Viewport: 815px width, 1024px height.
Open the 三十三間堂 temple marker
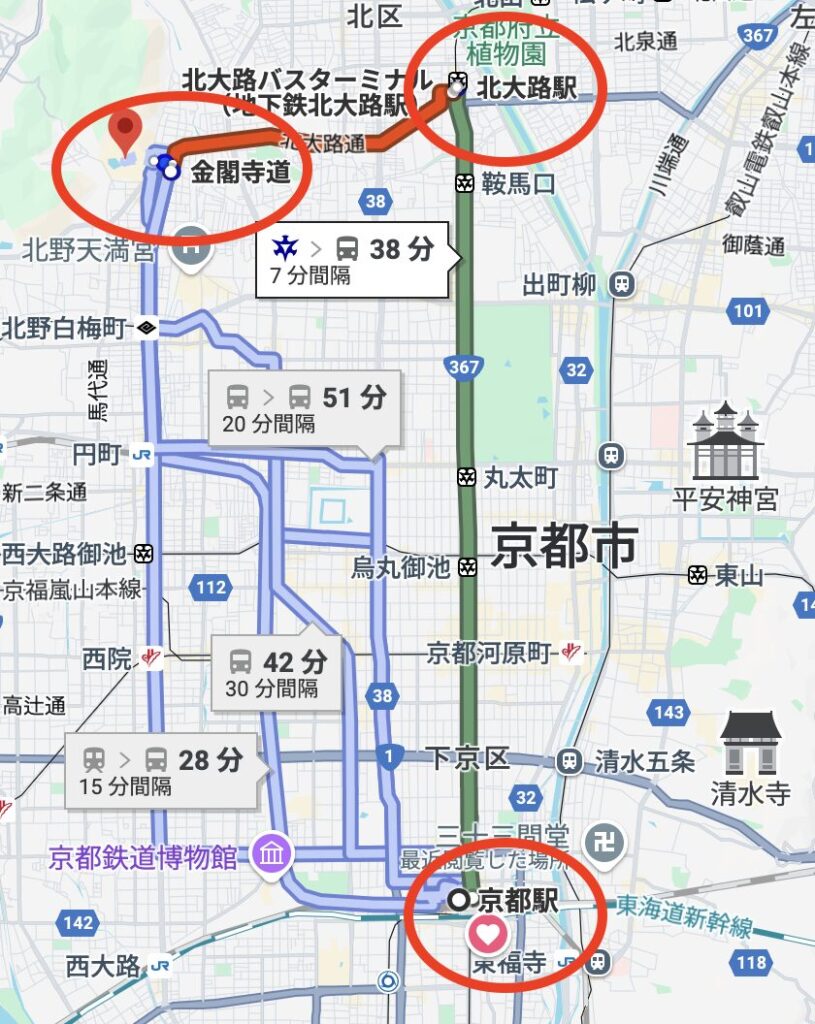605,844
